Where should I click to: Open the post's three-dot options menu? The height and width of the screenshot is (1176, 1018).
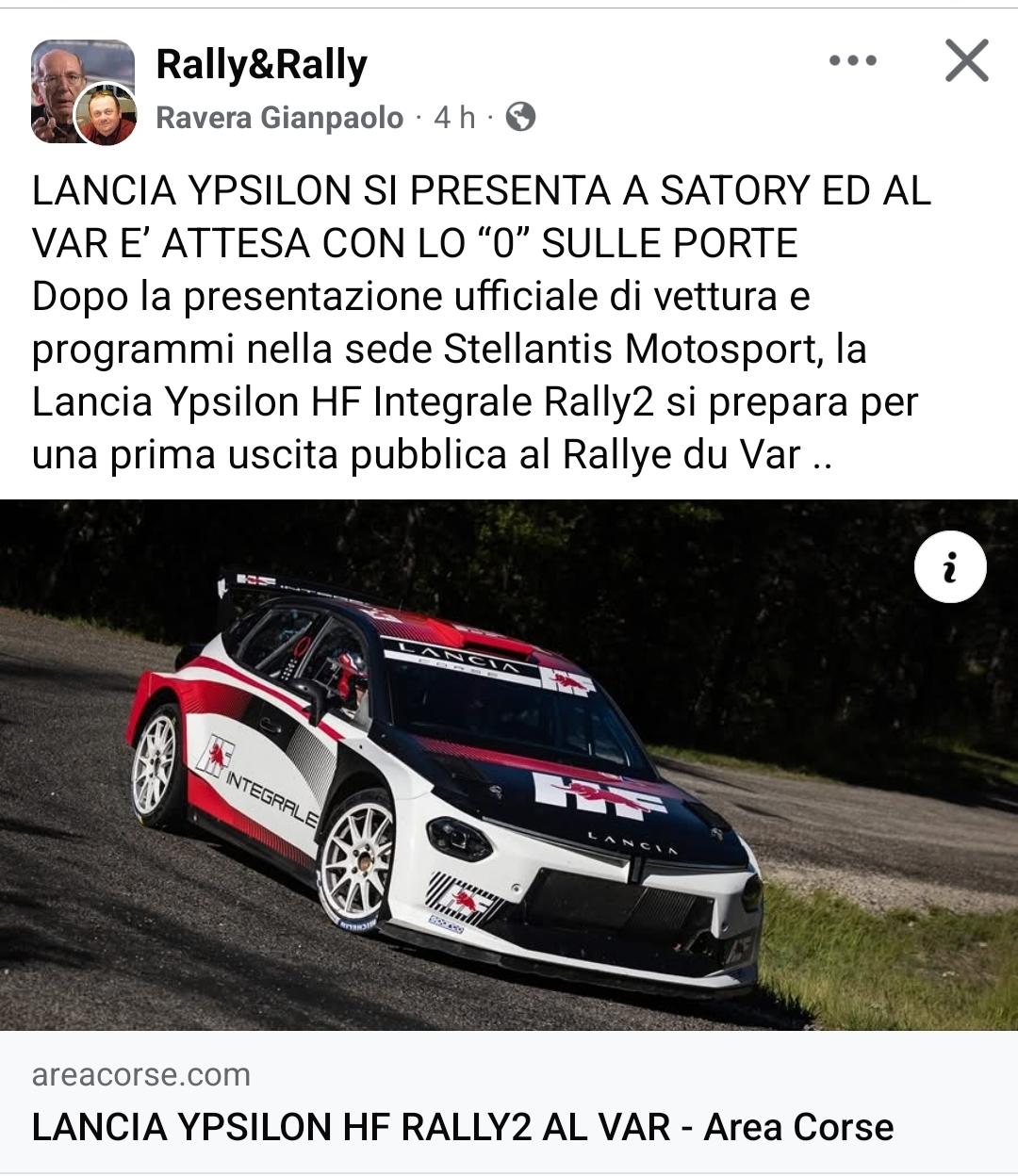pos(852,61)
